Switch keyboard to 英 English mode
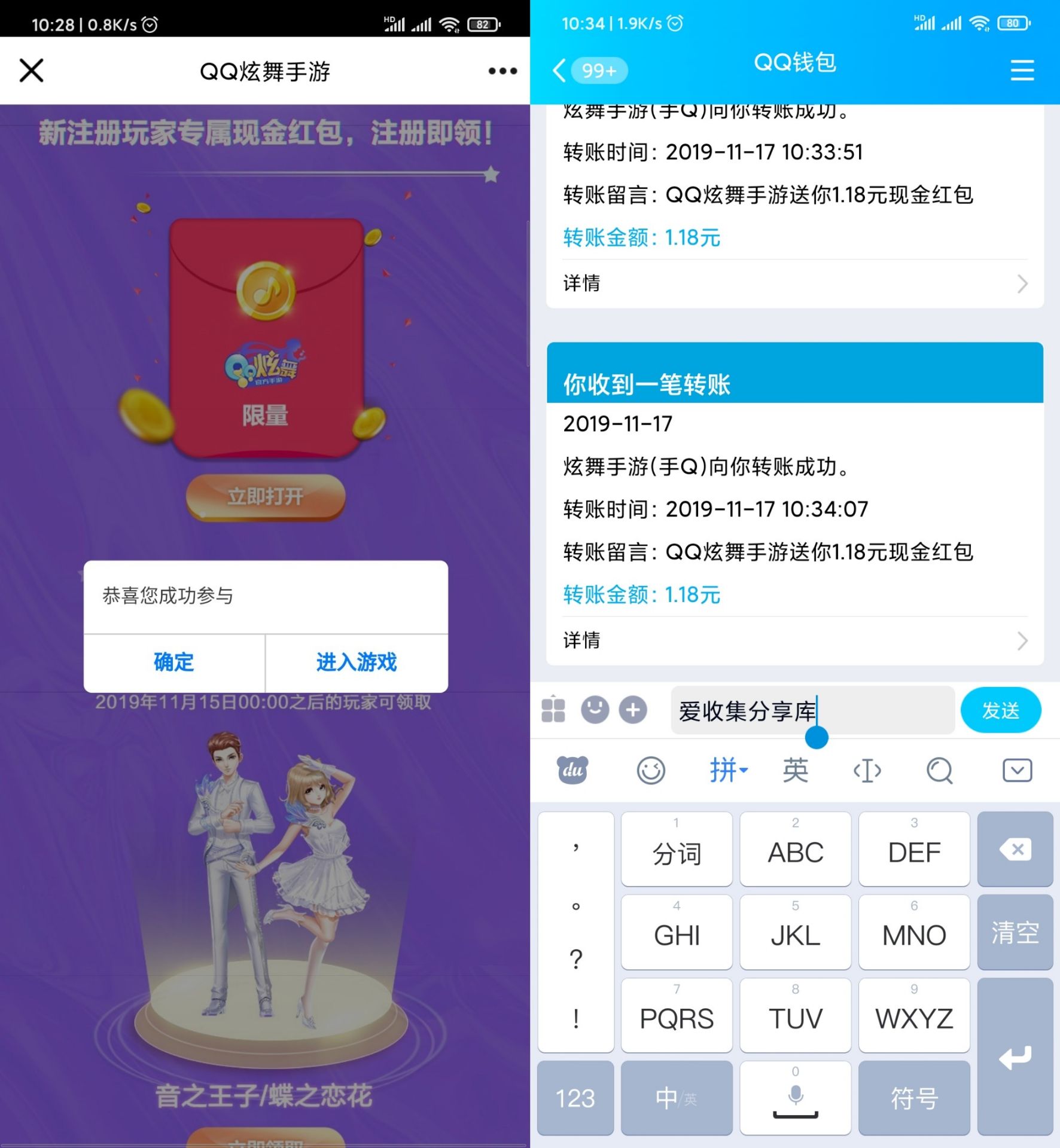The height and width of the screenshot is (1148, 1060). pos(796,771)
